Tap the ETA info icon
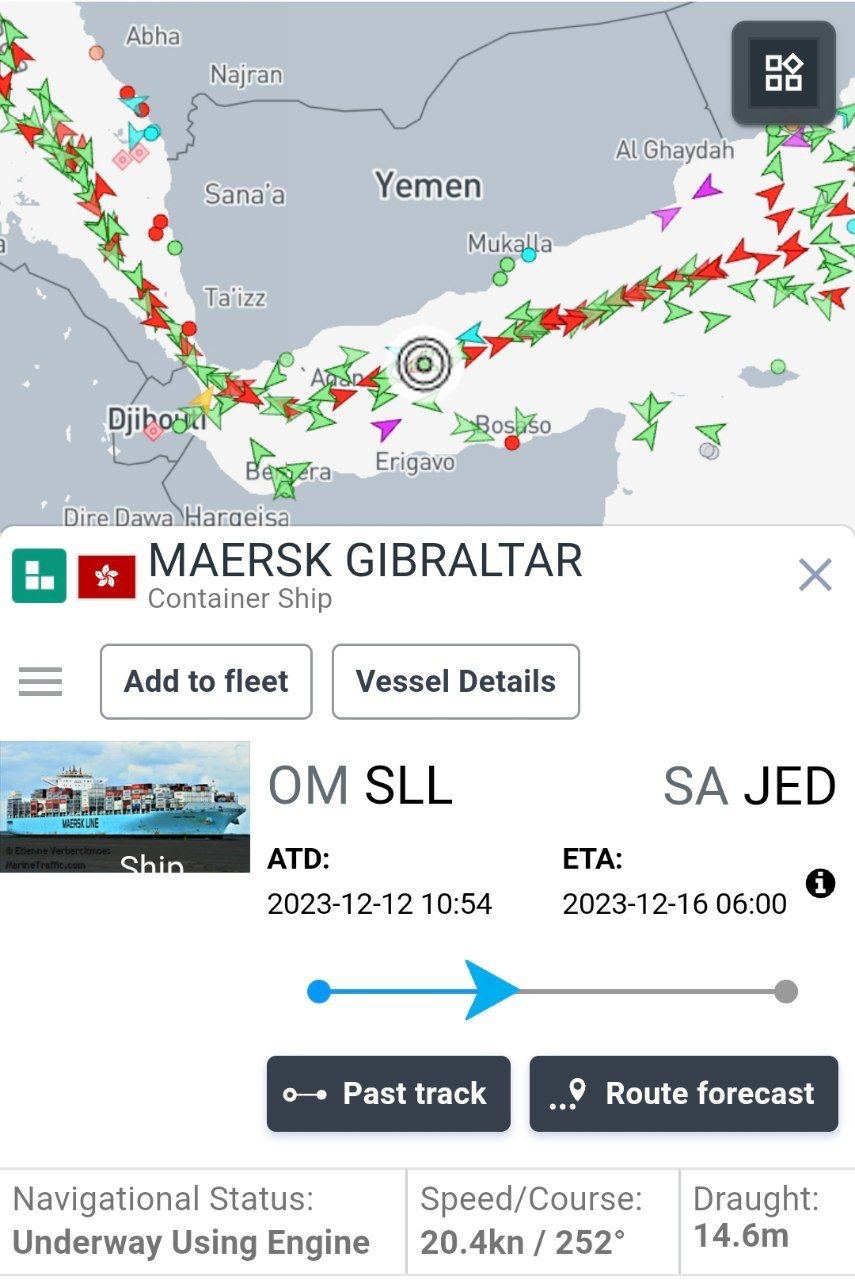855x1280 pixels. point(820,884)
